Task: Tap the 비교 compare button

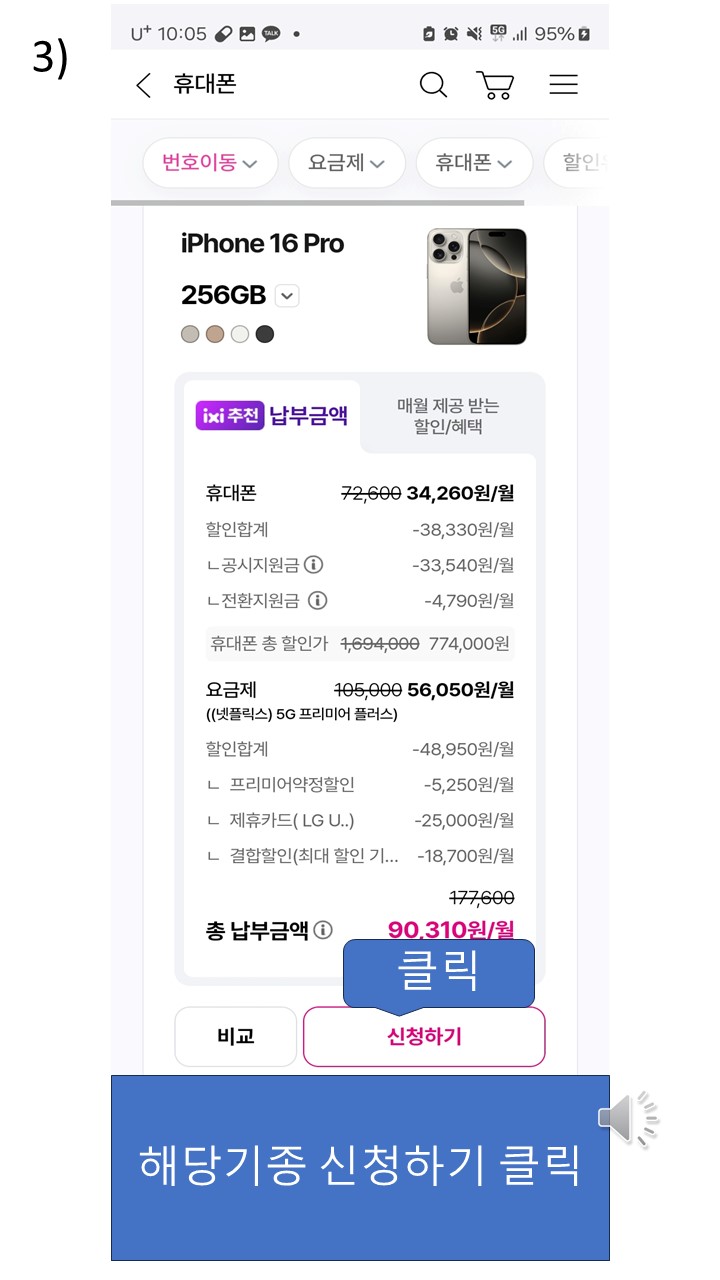Action: pyautogui.click(x=236, y=1036)
